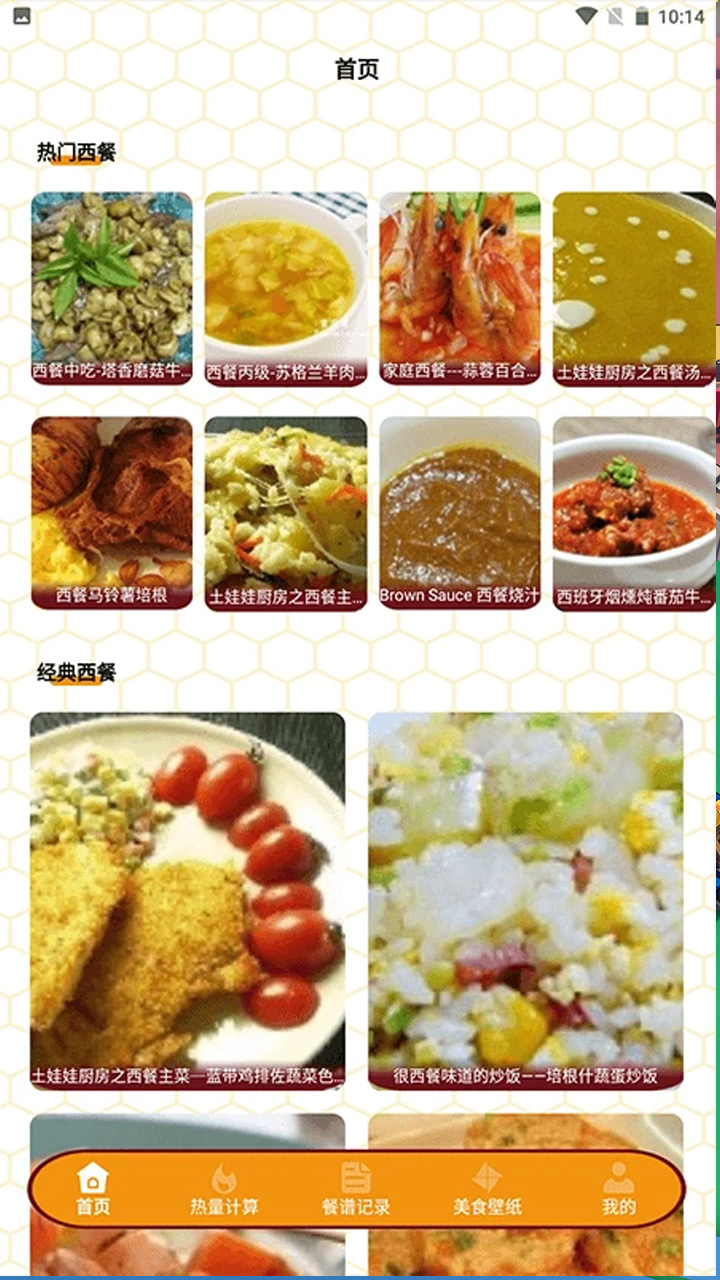720x1280 pixels.
Task: View the 西餐马铃薯培根 recipe
Action: click(112, 514)
